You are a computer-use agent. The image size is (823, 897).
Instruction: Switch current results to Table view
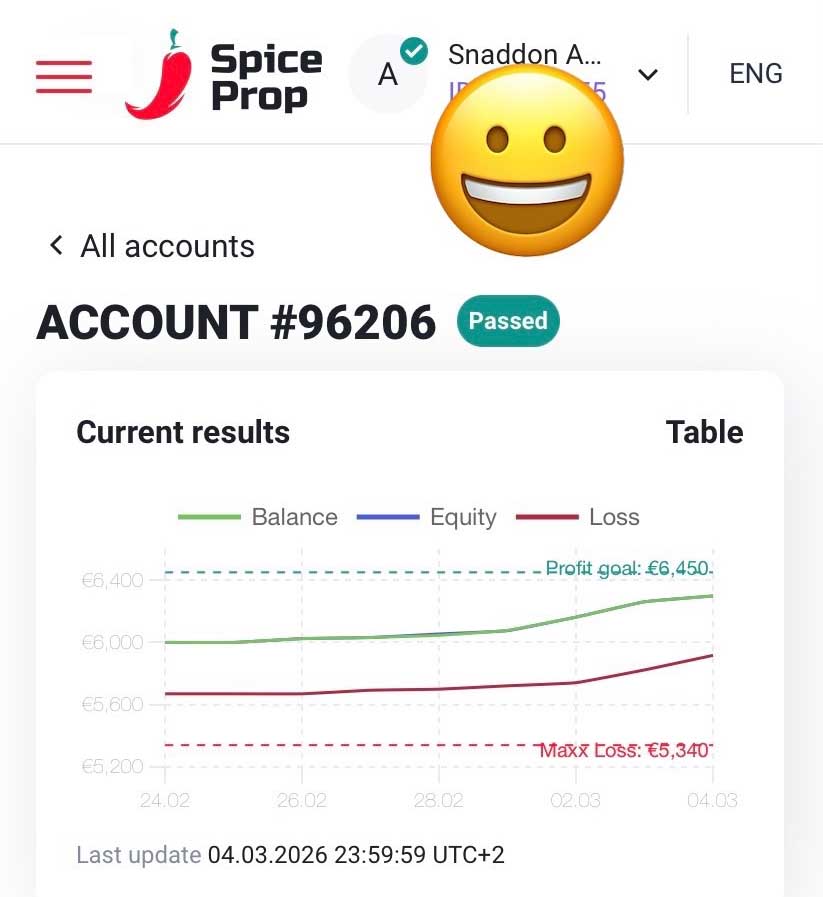tap(704, 432)
